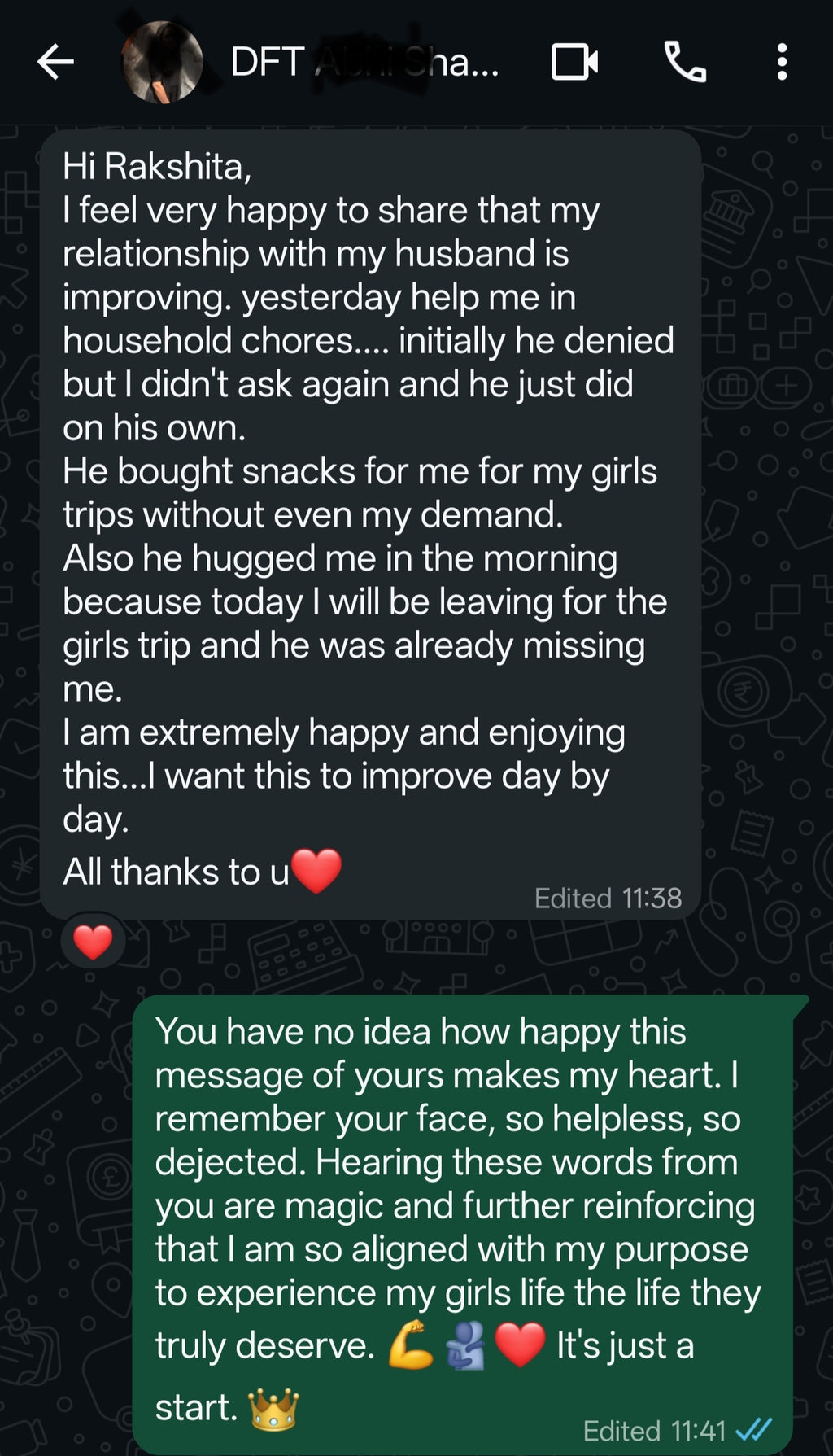Open contact info from the DFT chat title
The height and width of the screenshot is (1456, 833).
click(x=364, y=62)
